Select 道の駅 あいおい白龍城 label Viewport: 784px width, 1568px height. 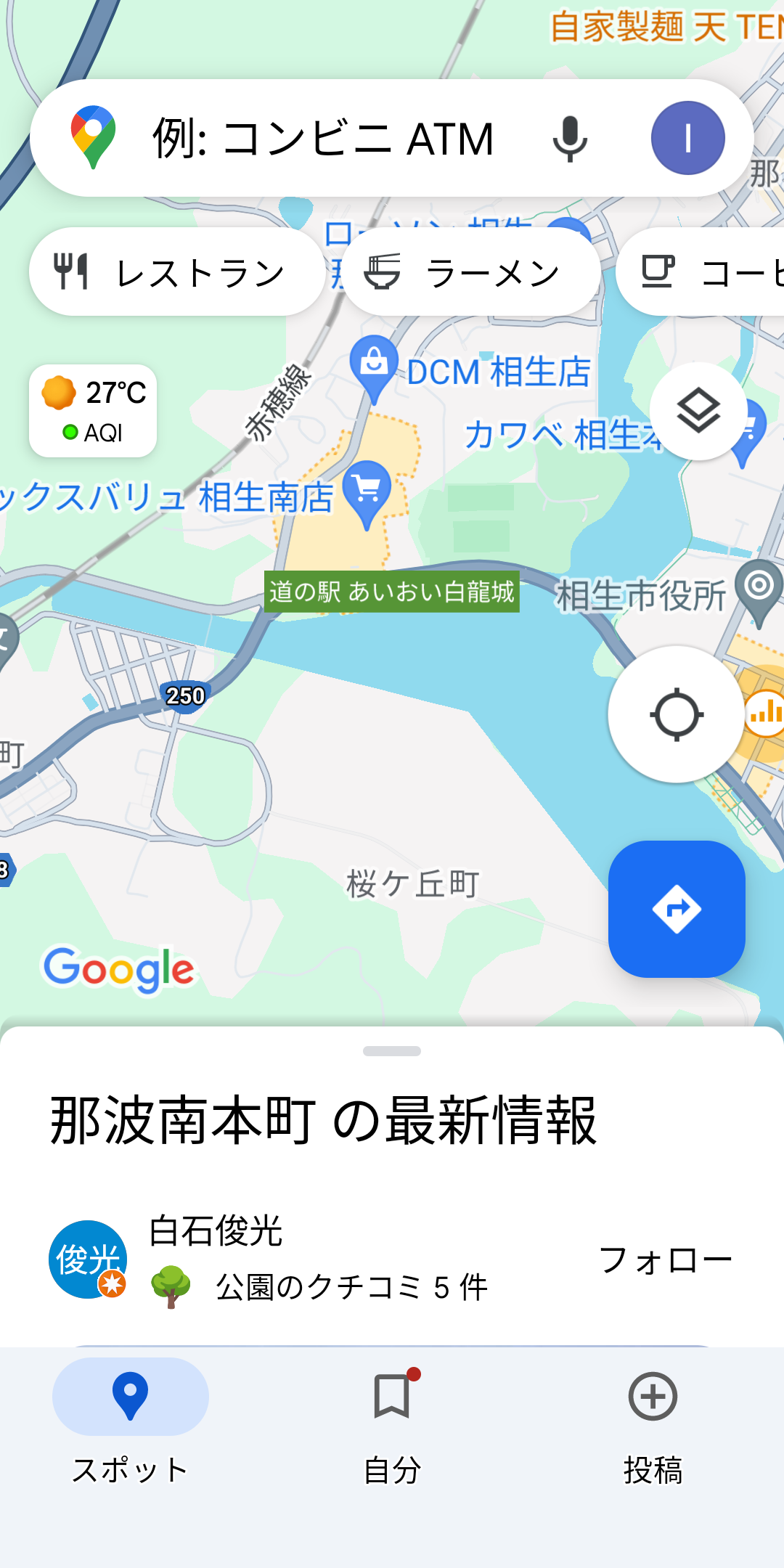click(x=392, y=592)
